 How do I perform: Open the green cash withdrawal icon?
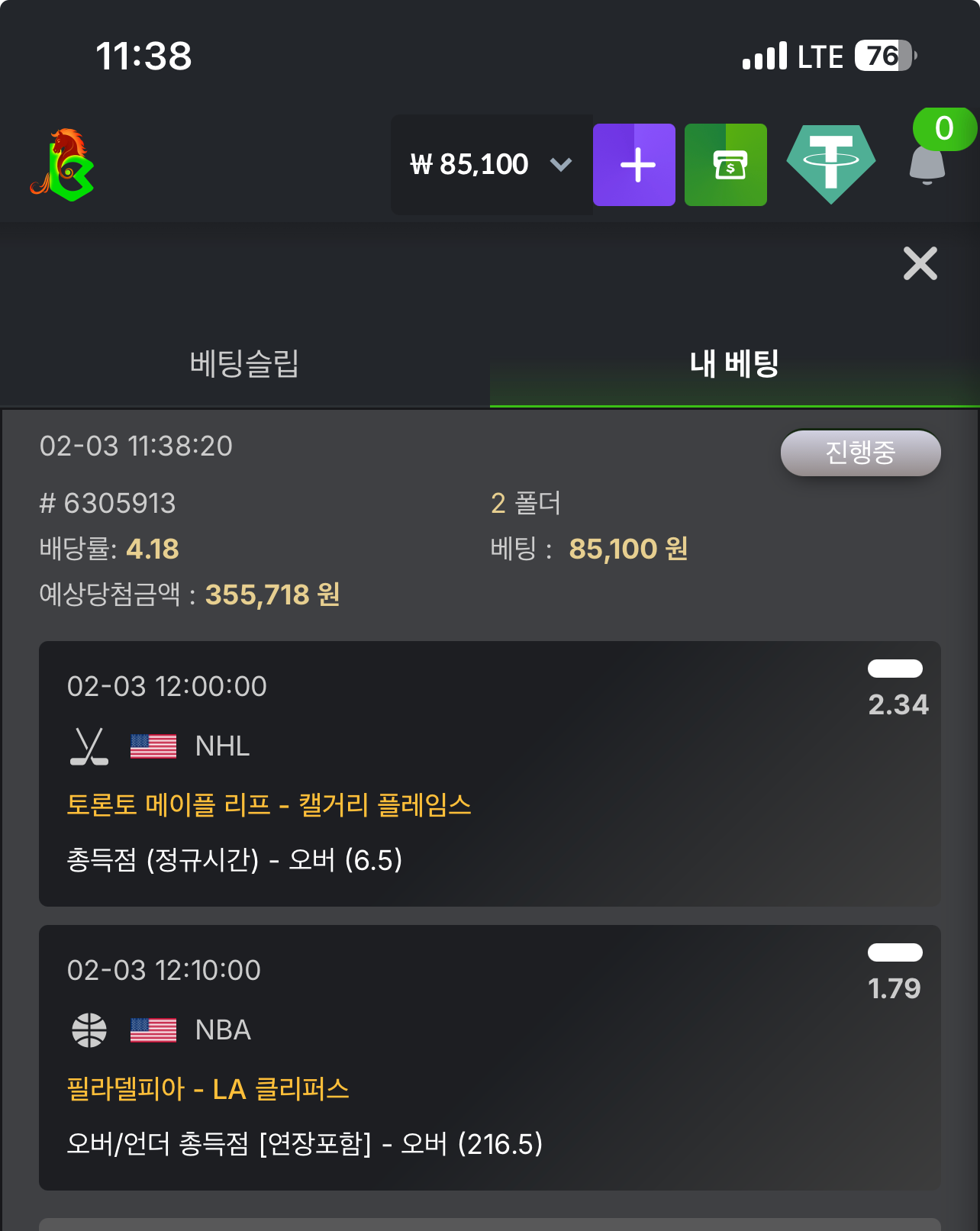725,165
